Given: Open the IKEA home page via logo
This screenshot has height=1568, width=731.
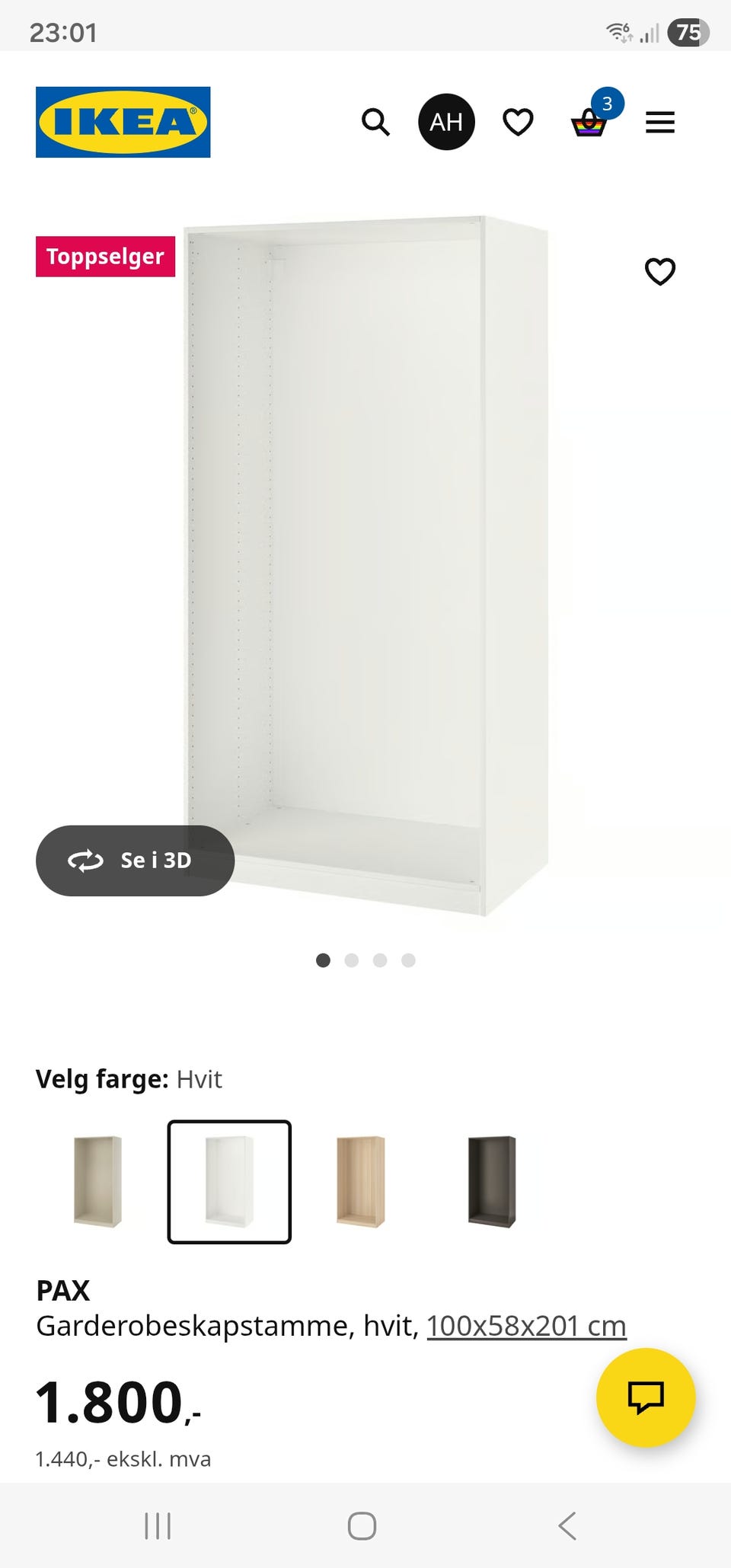Looking at the screenshot, I should [123, 122].
